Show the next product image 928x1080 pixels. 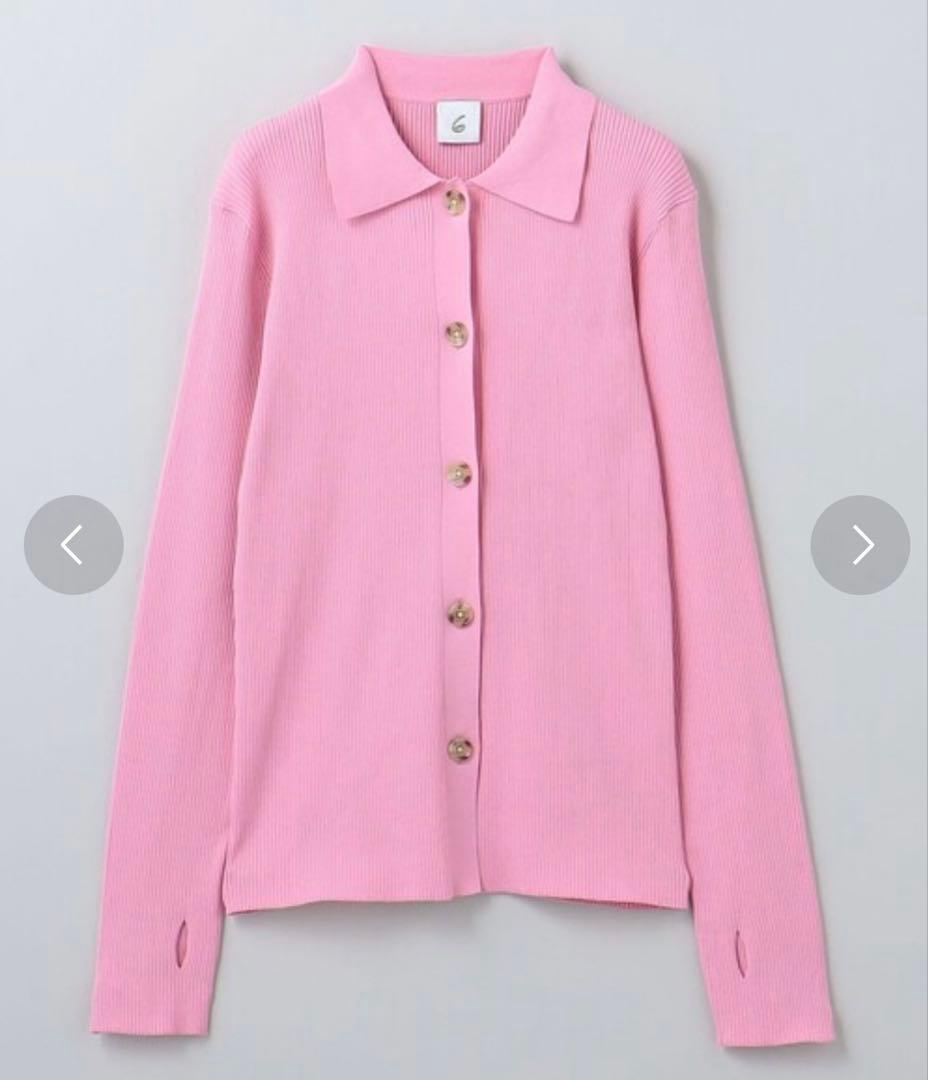(860, 545)
